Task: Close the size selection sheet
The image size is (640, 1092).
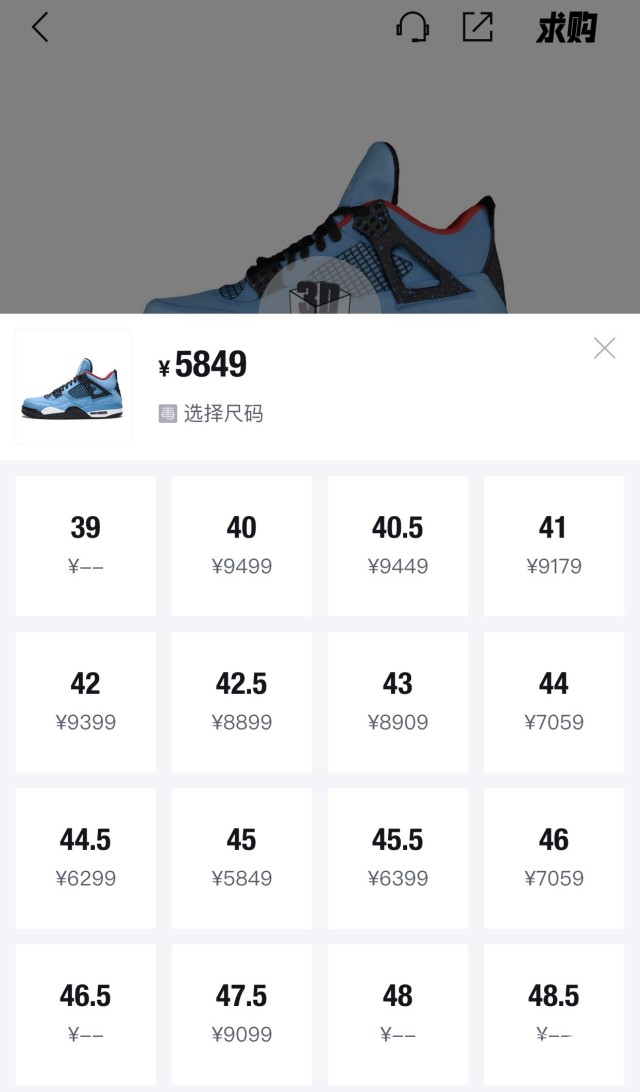Action: pos(604,348)
